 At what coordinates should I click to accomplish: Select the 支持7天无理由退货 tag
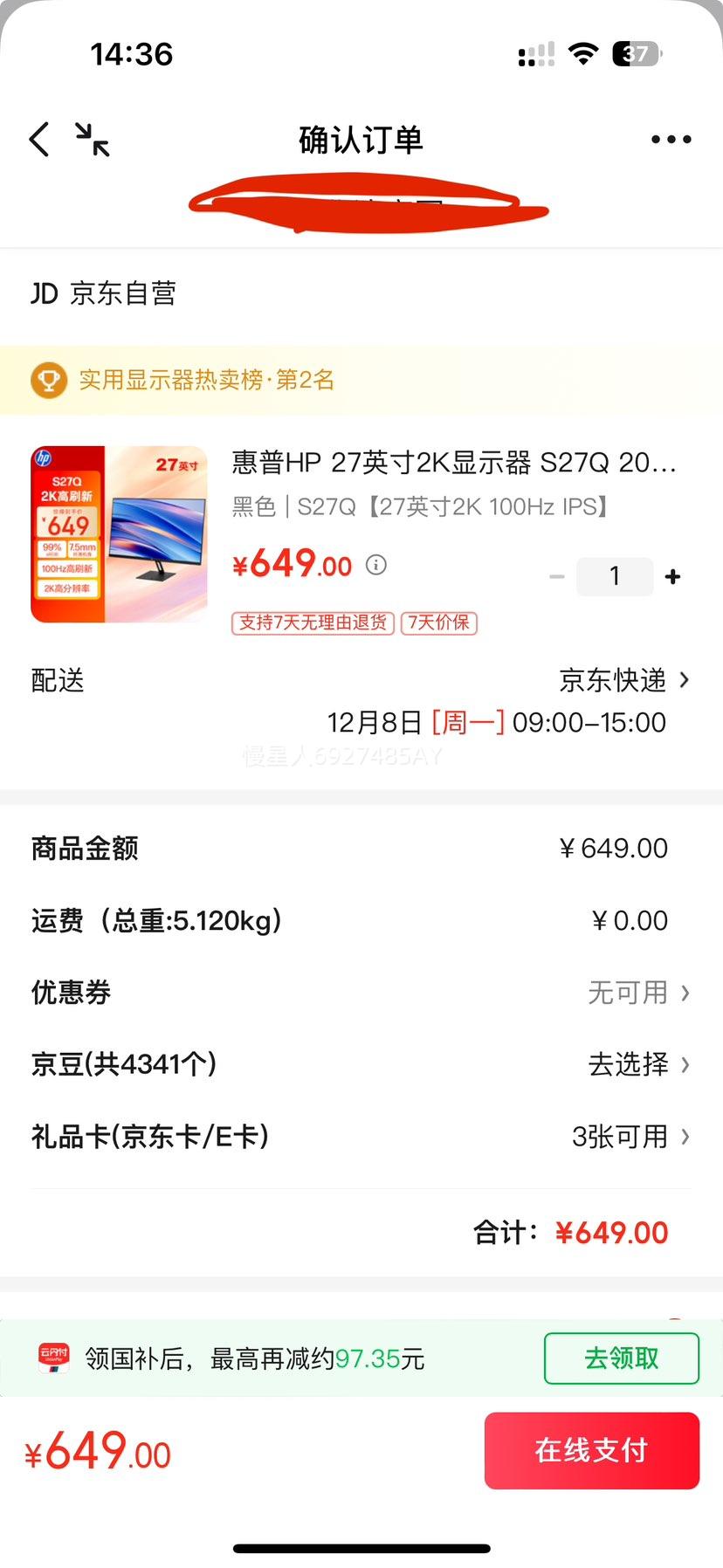[x=312, y=623]
